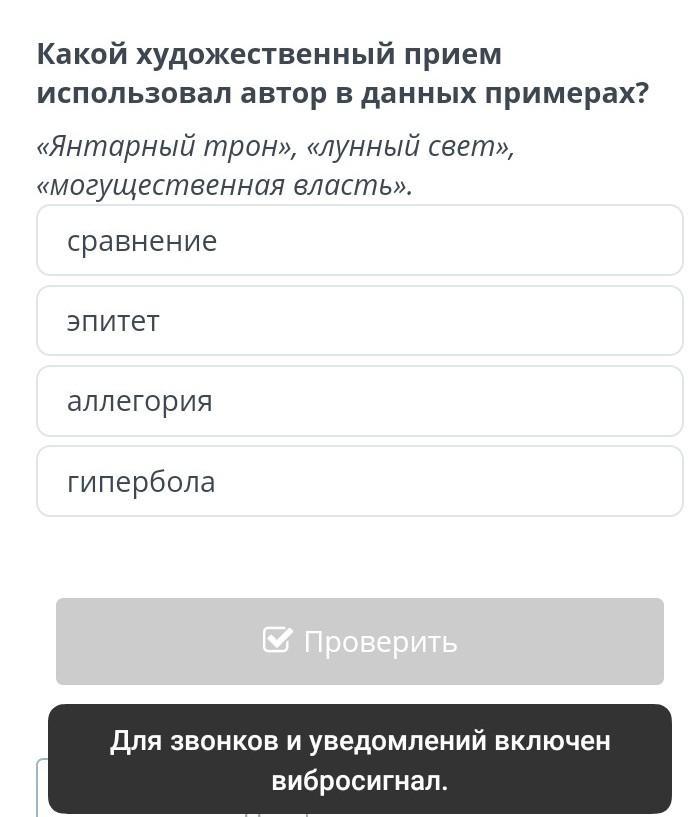The image size is (697, 817).
Task: Choose «эпитет» as the answer
Action: 359,321
